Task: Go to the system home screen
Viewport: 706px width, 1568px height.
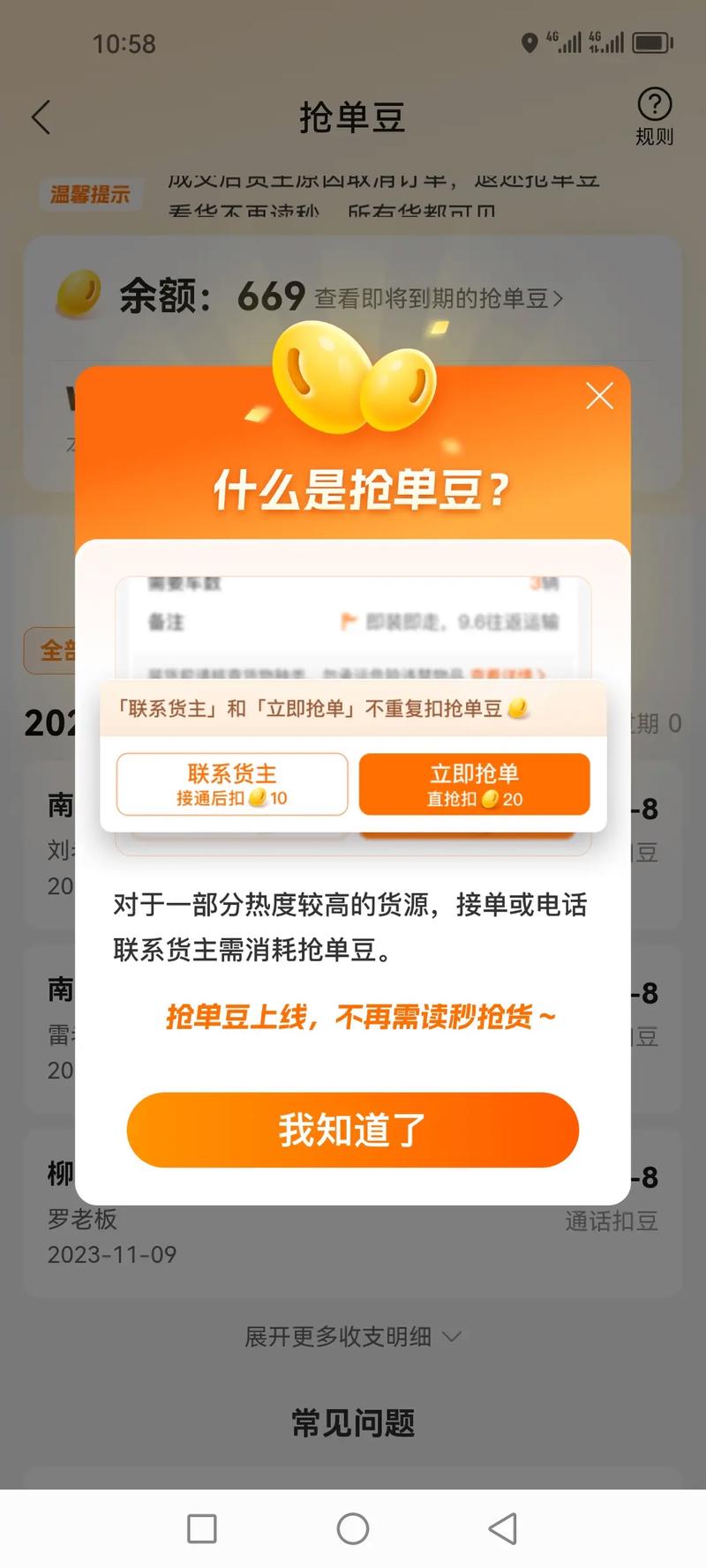Action: (x=352, y=1528)
